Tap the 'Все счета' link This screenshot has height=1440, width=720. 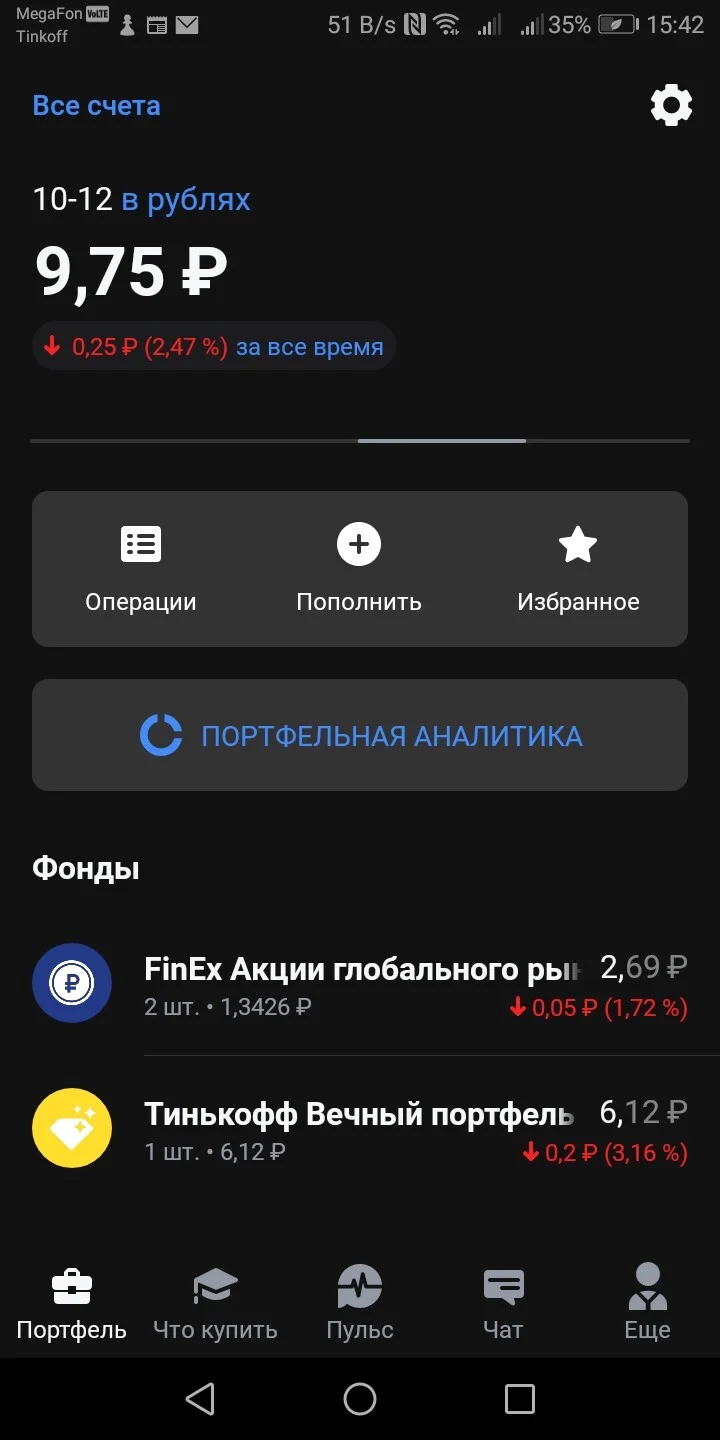[96, 106]
